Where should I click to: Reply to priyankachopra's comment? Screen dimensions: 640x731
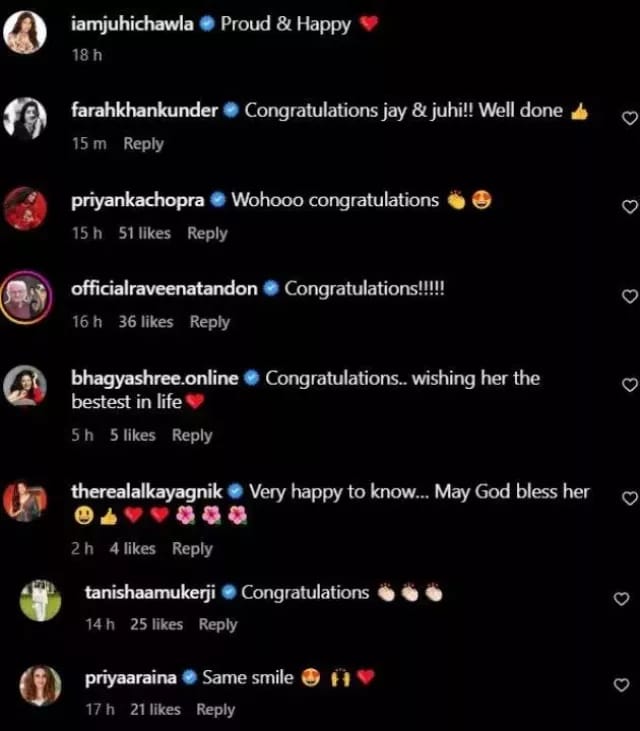pos(207,233)
